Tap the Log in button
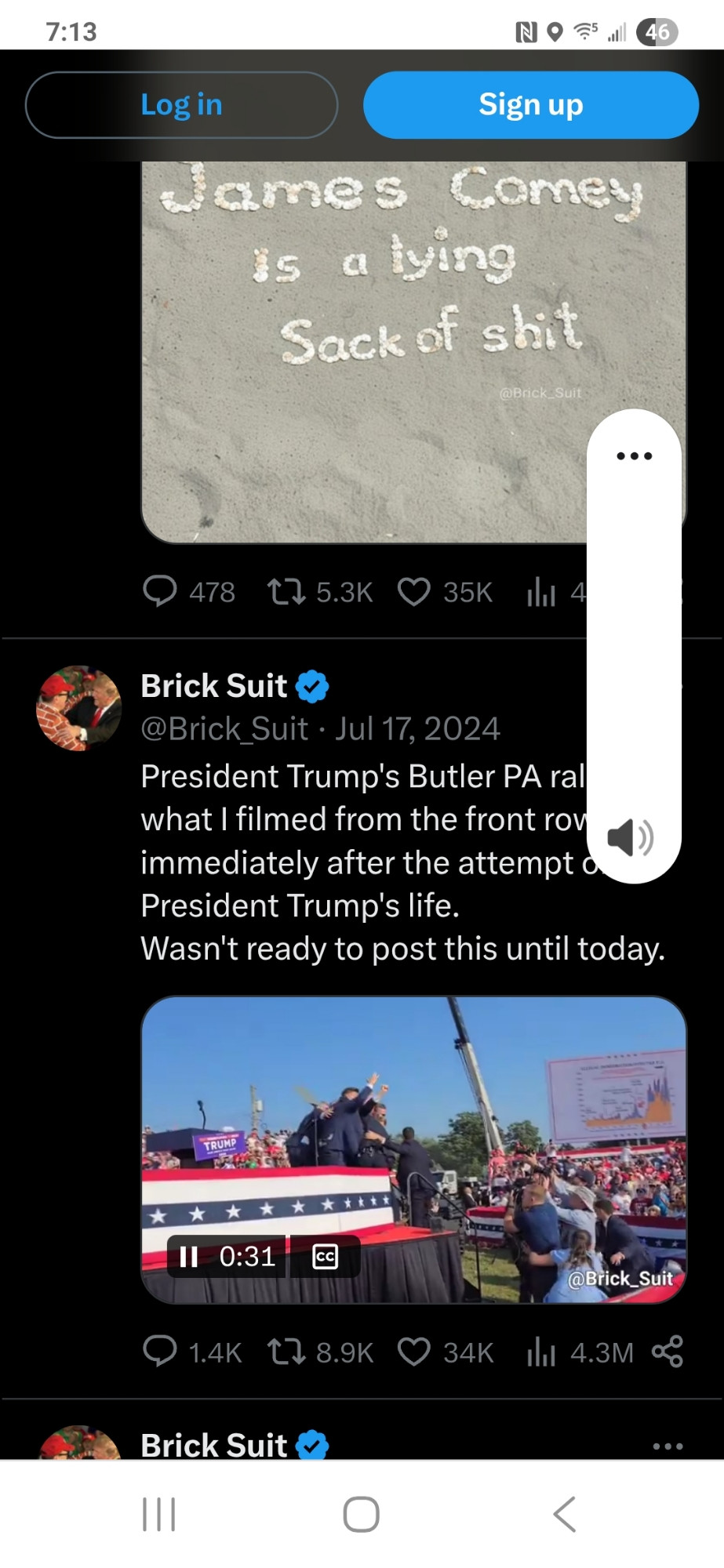This screenshot has height=1568, width=724. pos(181,105)
